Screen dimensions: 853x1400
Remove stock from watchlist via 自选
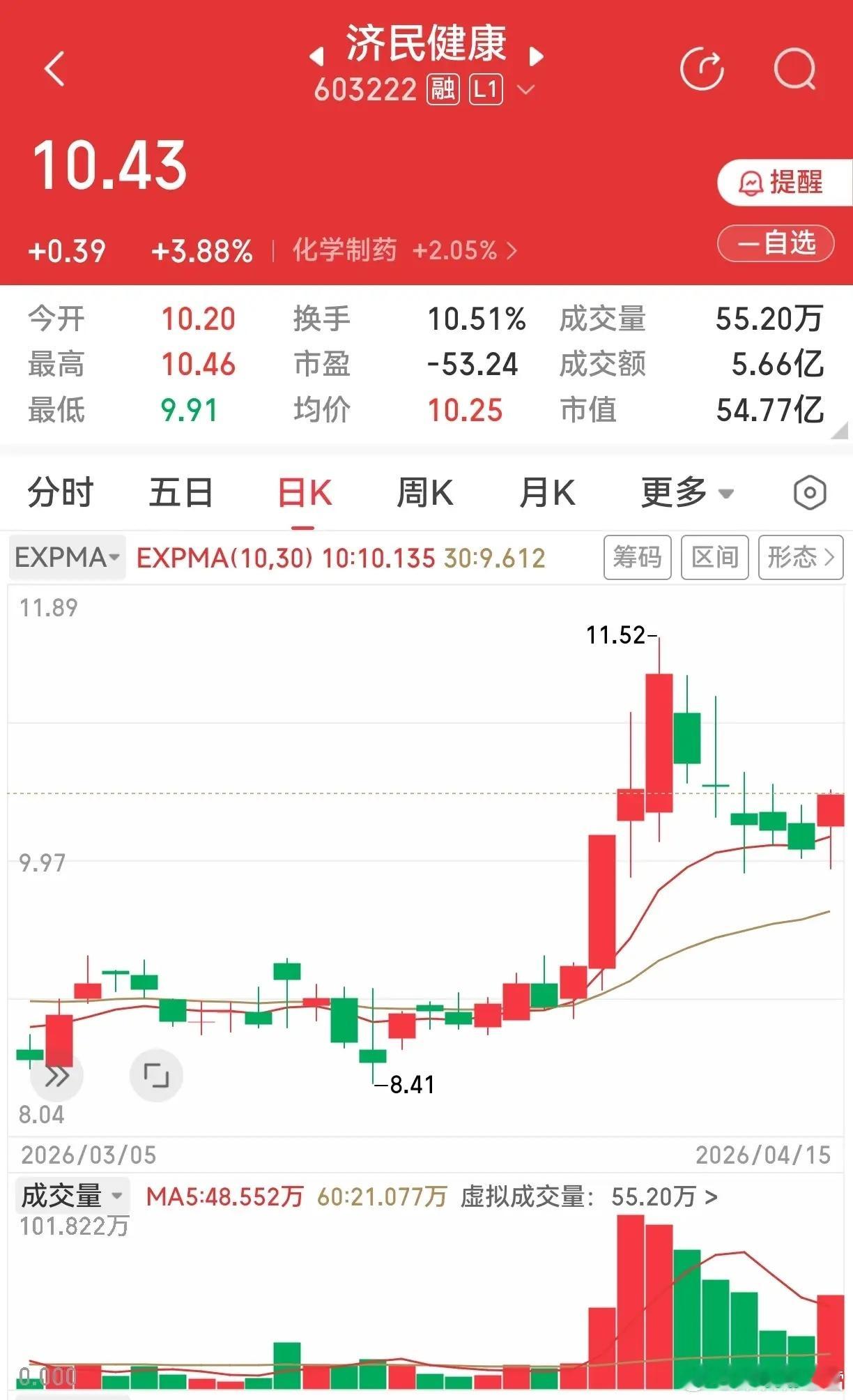[776, 243]
